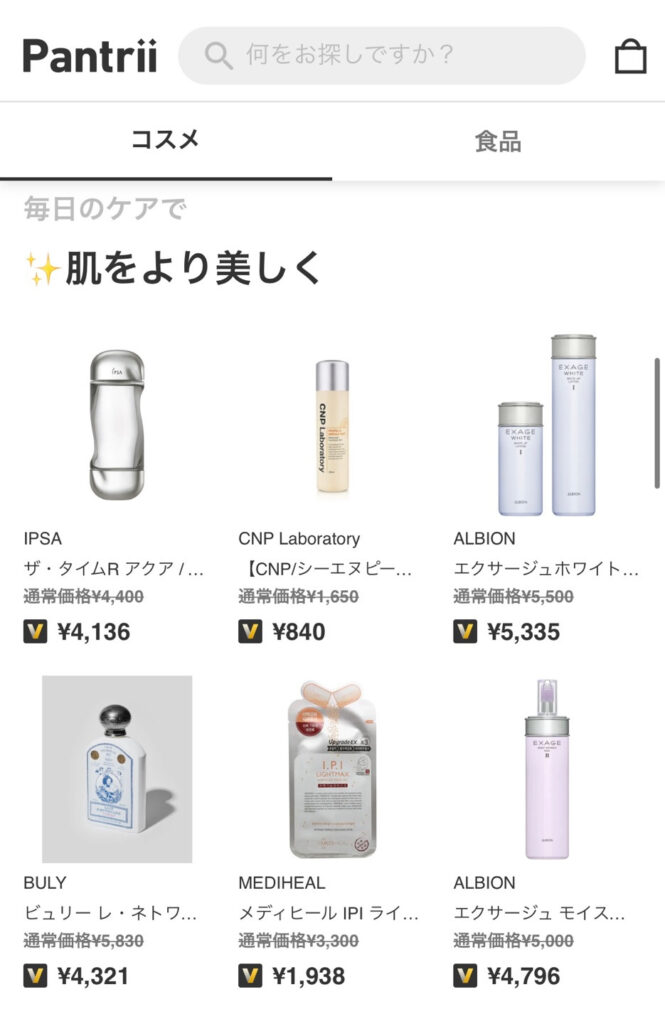The image size is (665, 1024).
Task: View the MEDIHEAL IPI mask product
Action: 332,770
